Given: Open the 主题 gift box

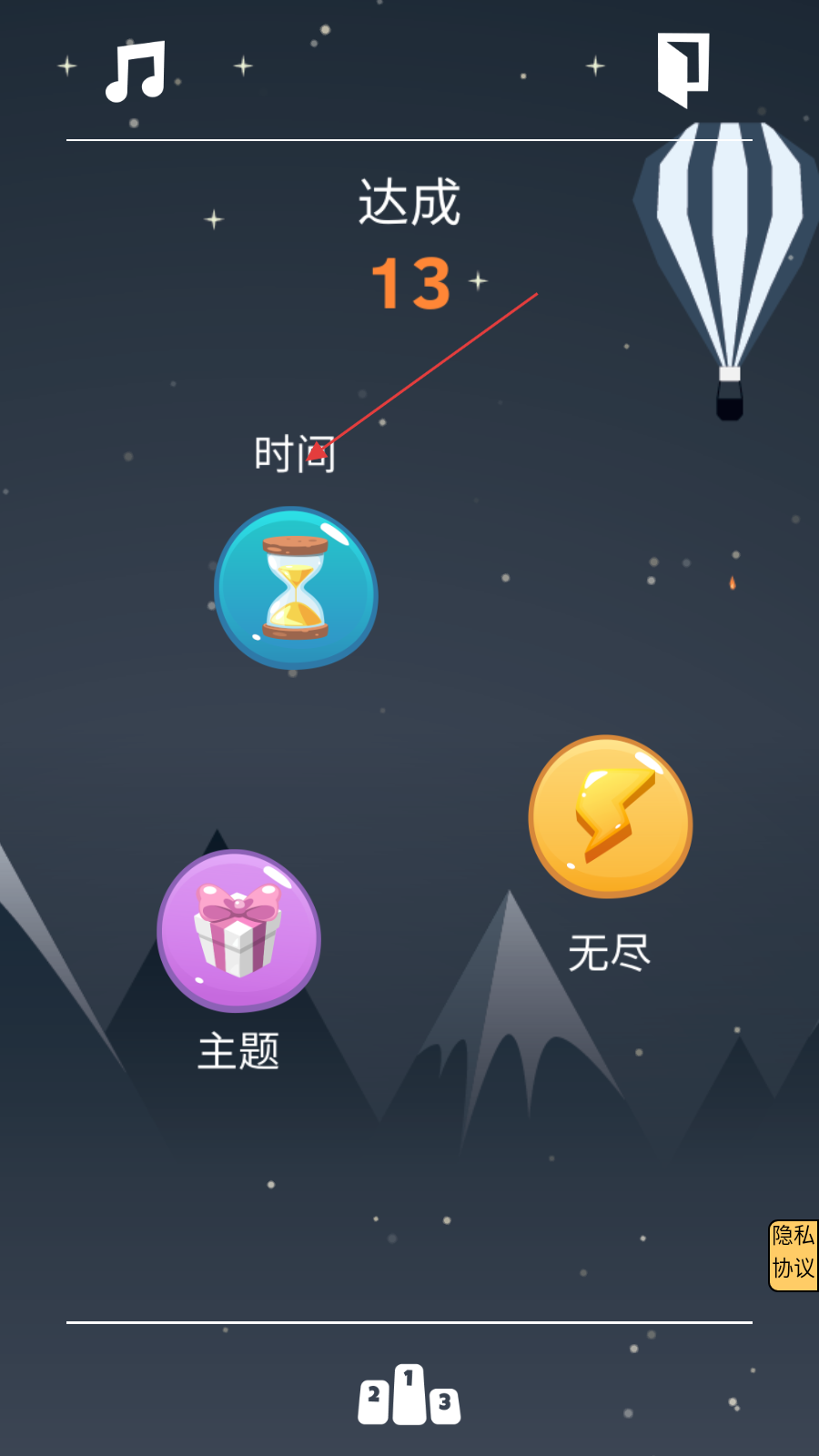Looking at the screenshot, I should click(x=238, y=930).
